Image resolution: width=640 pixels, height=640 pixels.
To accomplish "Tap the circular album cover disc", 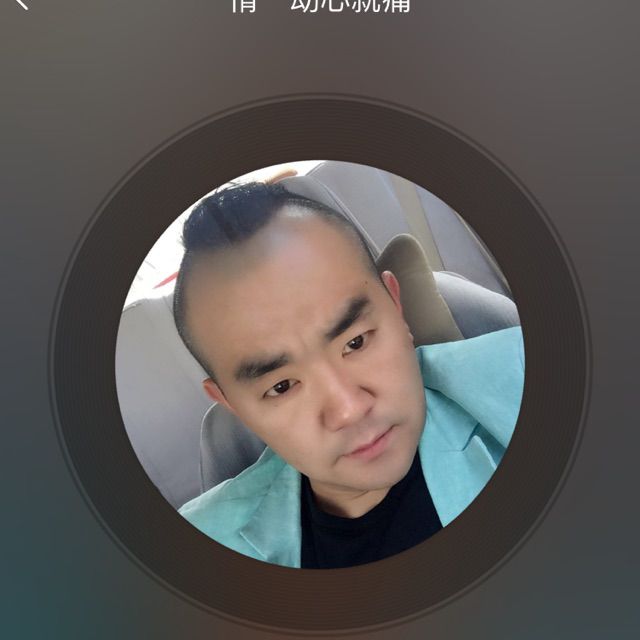I will pos(320,364).
